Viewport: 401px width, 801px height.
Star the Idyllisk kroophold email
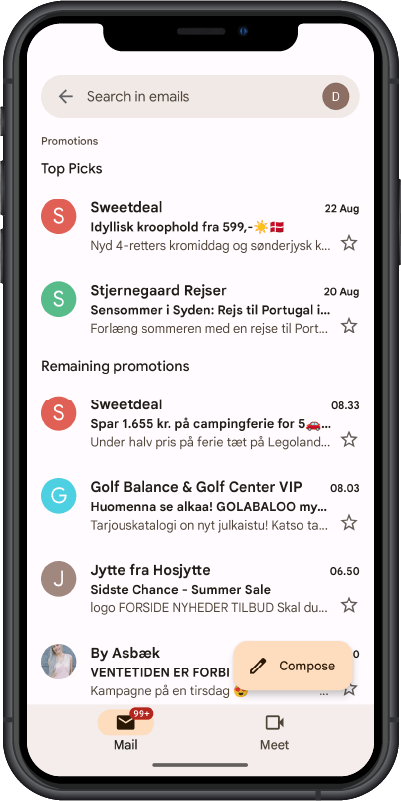[x=349, y=243]
